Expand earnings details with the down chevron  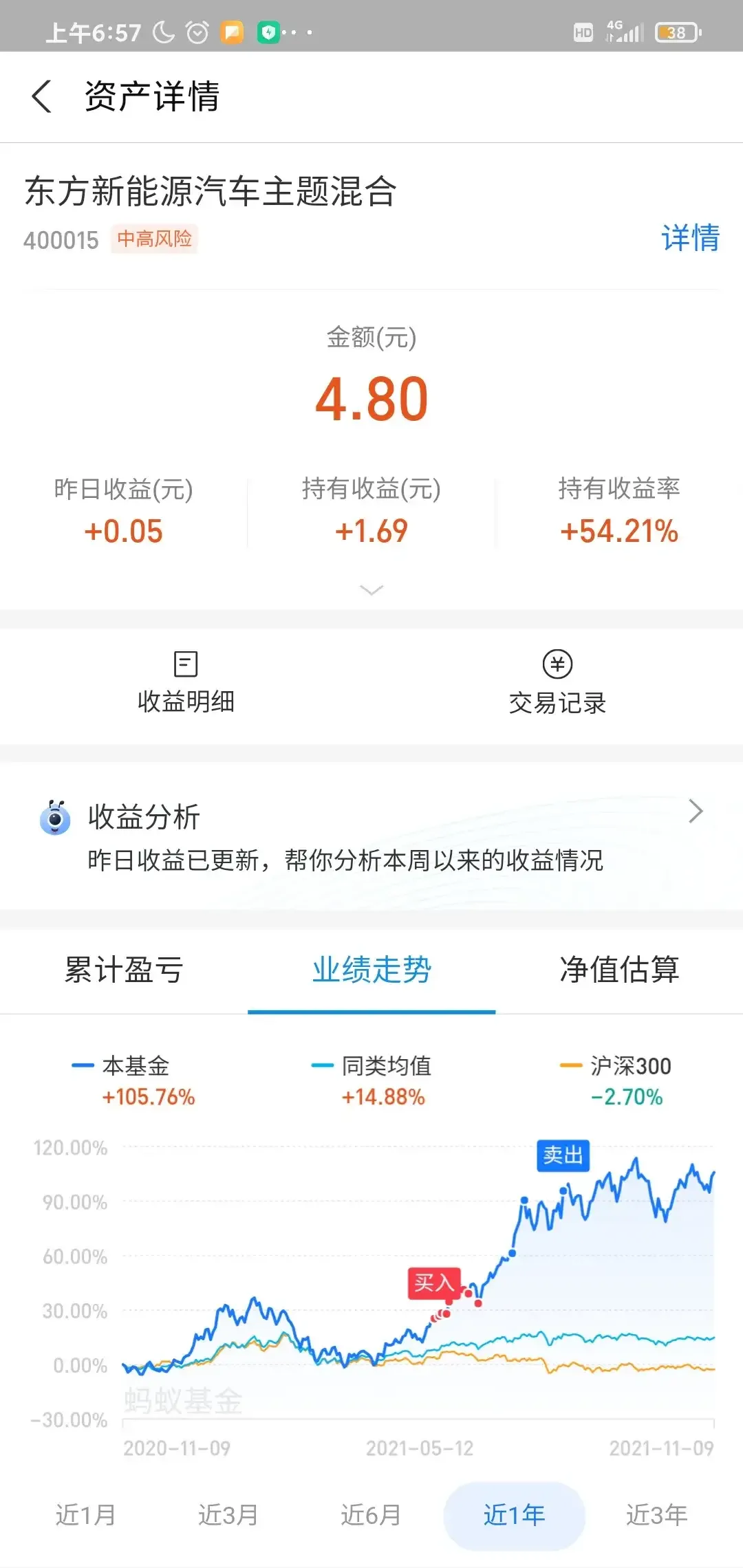pyautogui.click(x=371, y=589)
